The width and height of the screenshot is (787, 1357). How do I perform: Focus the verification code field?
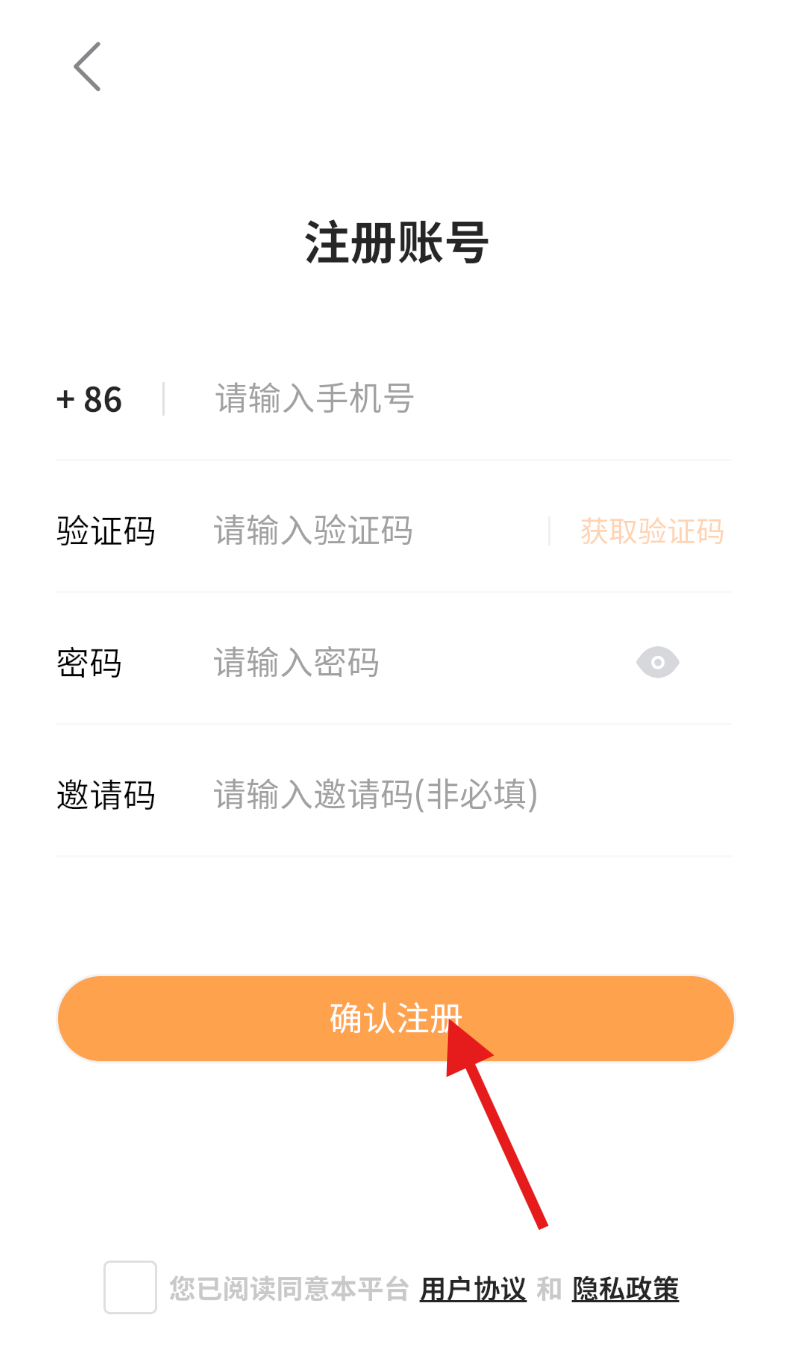pos(370,531)
